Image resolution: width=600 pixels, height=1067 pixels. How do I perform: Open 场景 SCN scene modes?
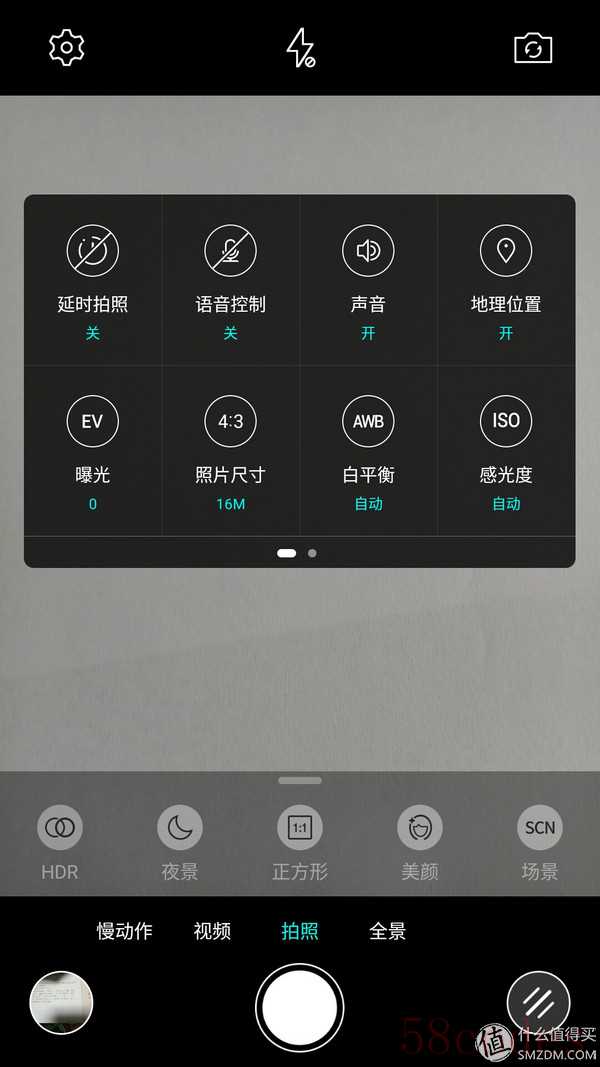(x=540, y=828)
